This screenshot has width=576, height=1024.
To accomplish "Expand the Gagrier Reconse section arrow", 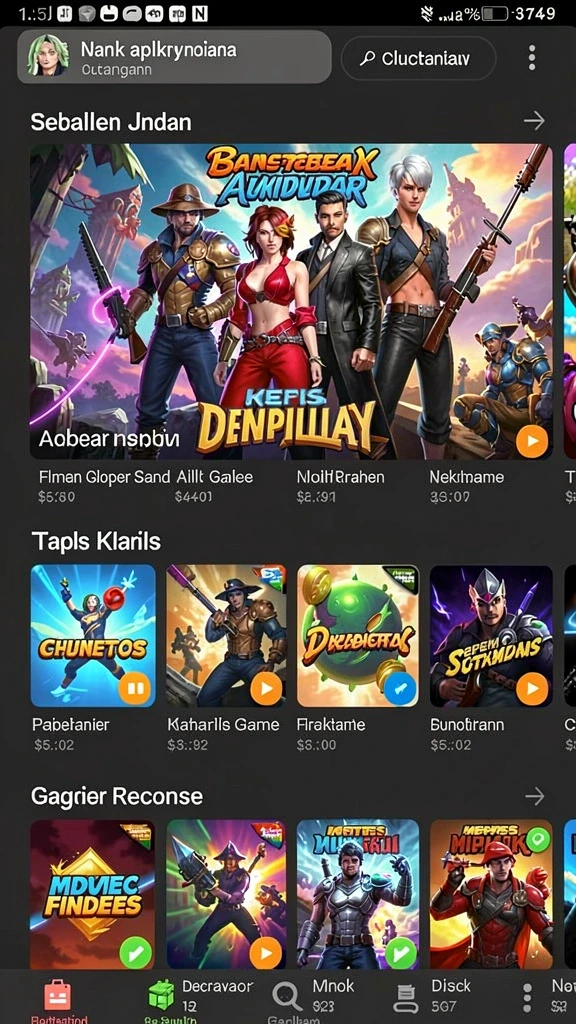I will (x=535, y=796).
